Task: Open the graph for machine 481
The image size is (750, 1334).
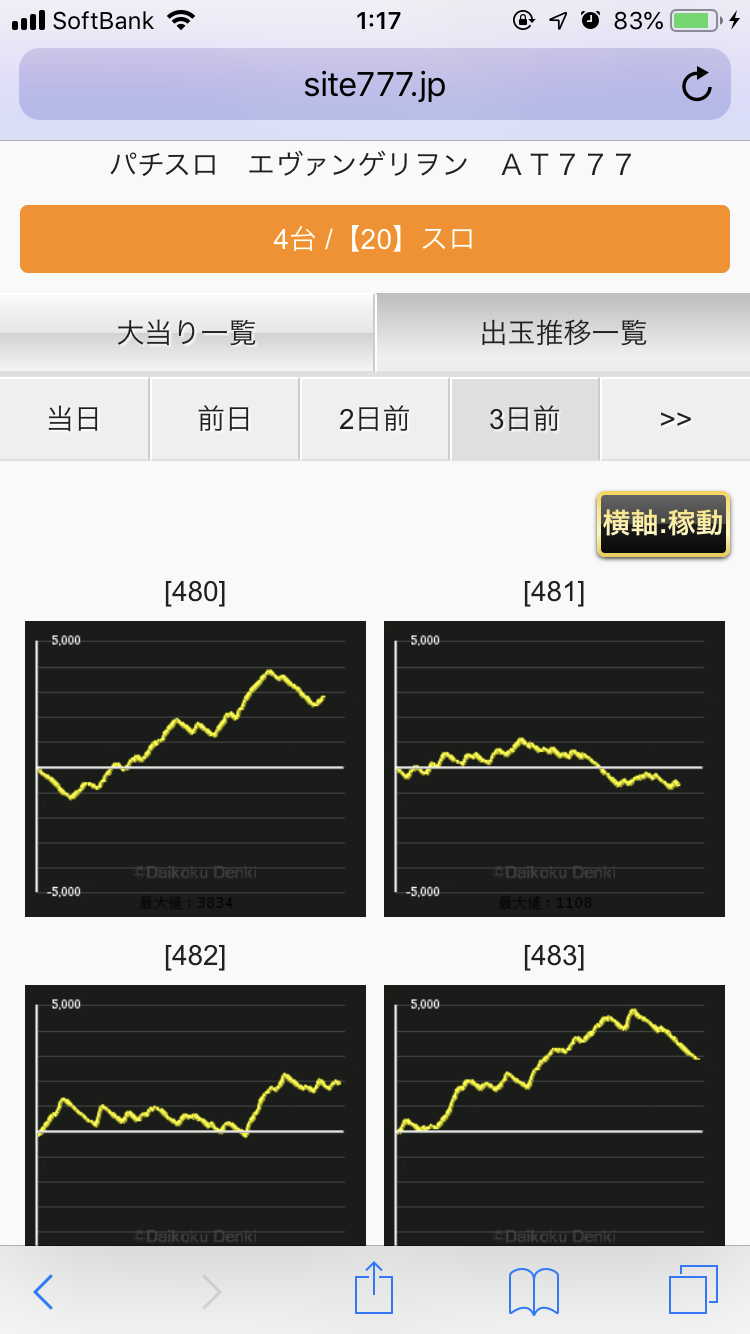Action: (x=554, y=768)
